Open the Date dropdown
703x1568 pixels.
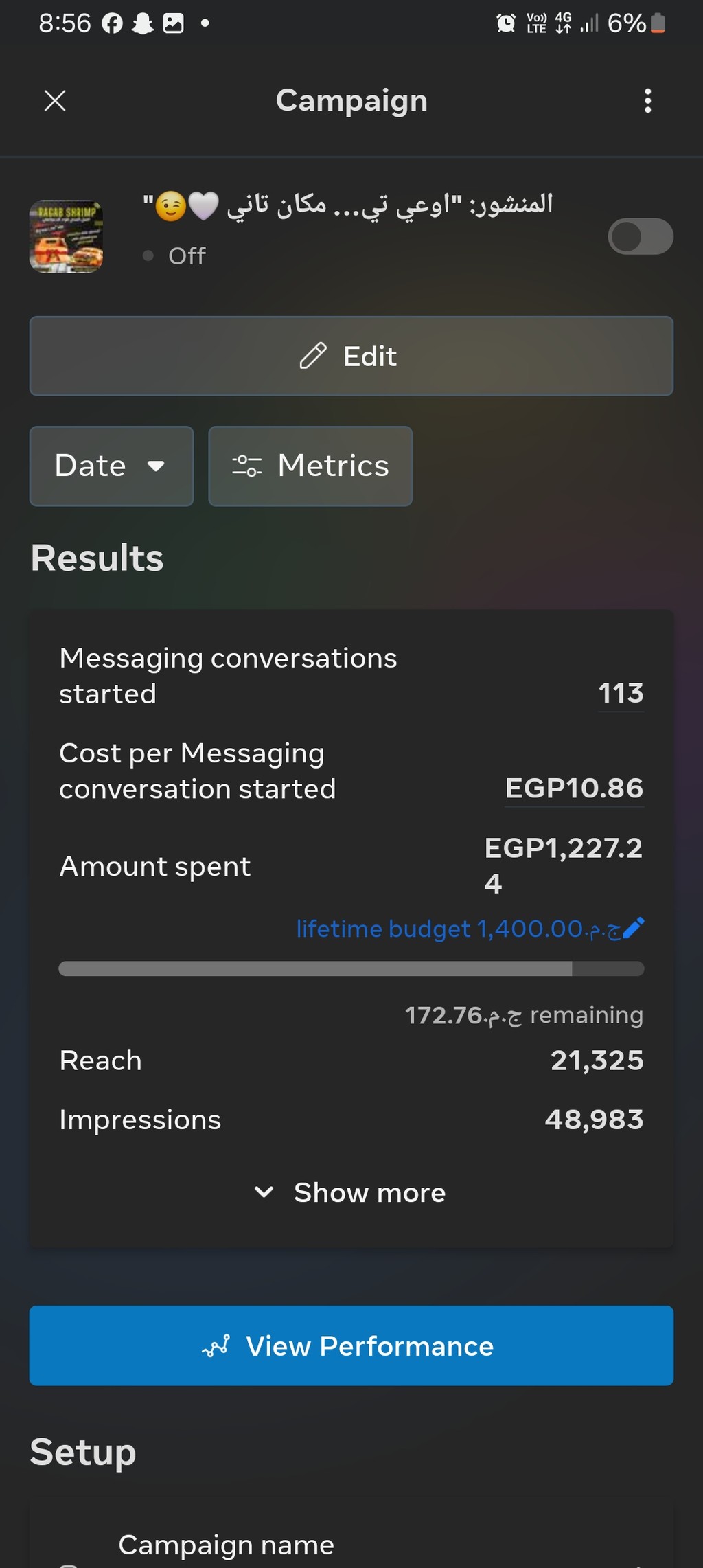coord(111,466)
